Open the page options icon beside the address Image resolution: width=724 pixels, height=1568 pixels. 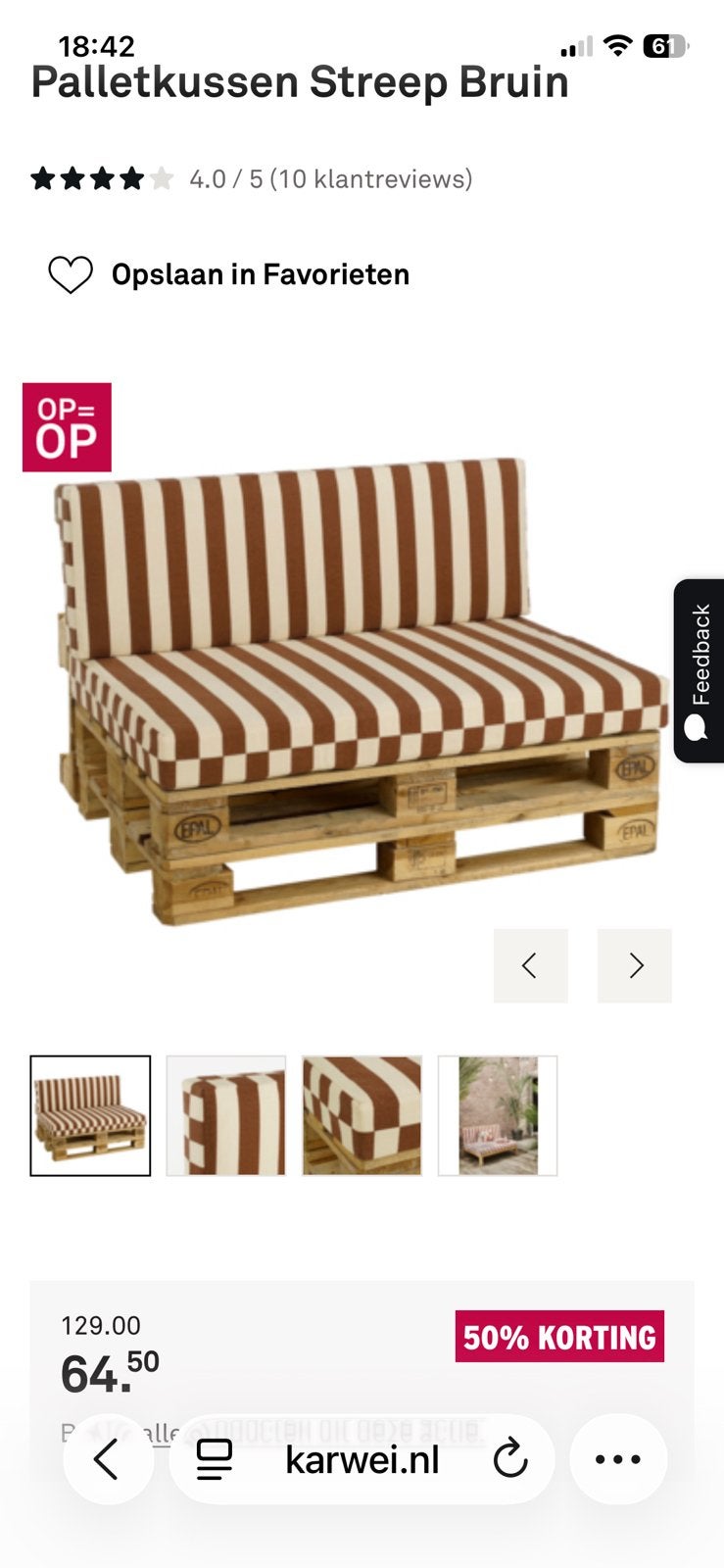(215, 1460)
